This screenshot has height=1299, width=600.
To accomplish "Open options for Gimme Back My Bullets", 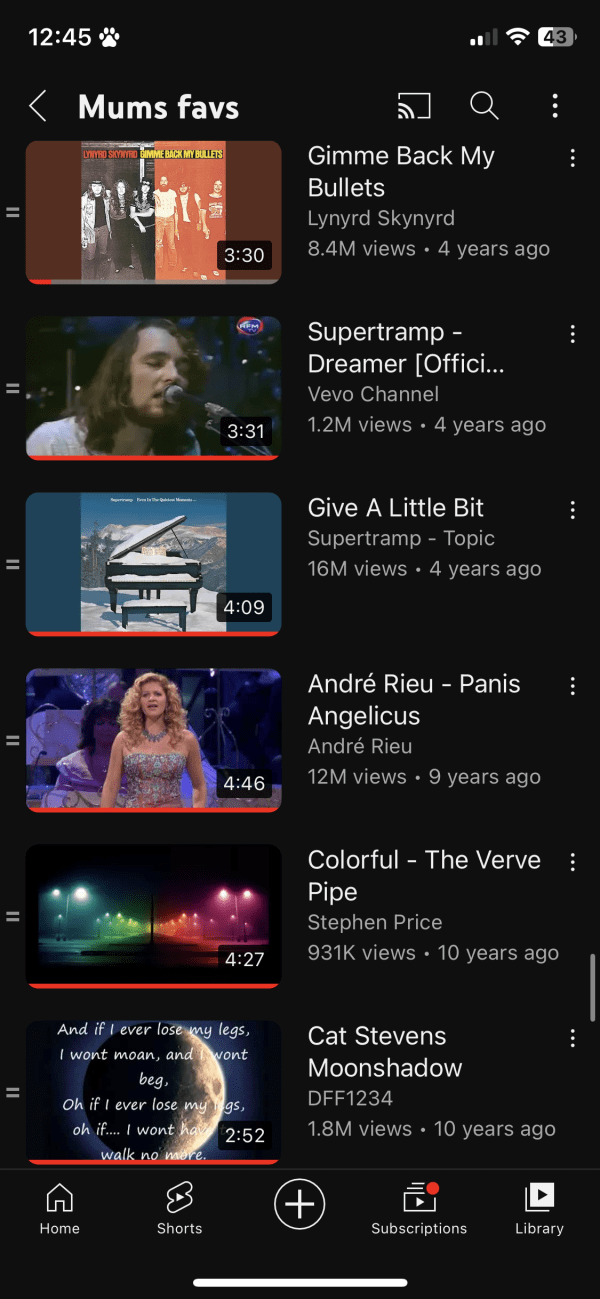I will [572, 158].
